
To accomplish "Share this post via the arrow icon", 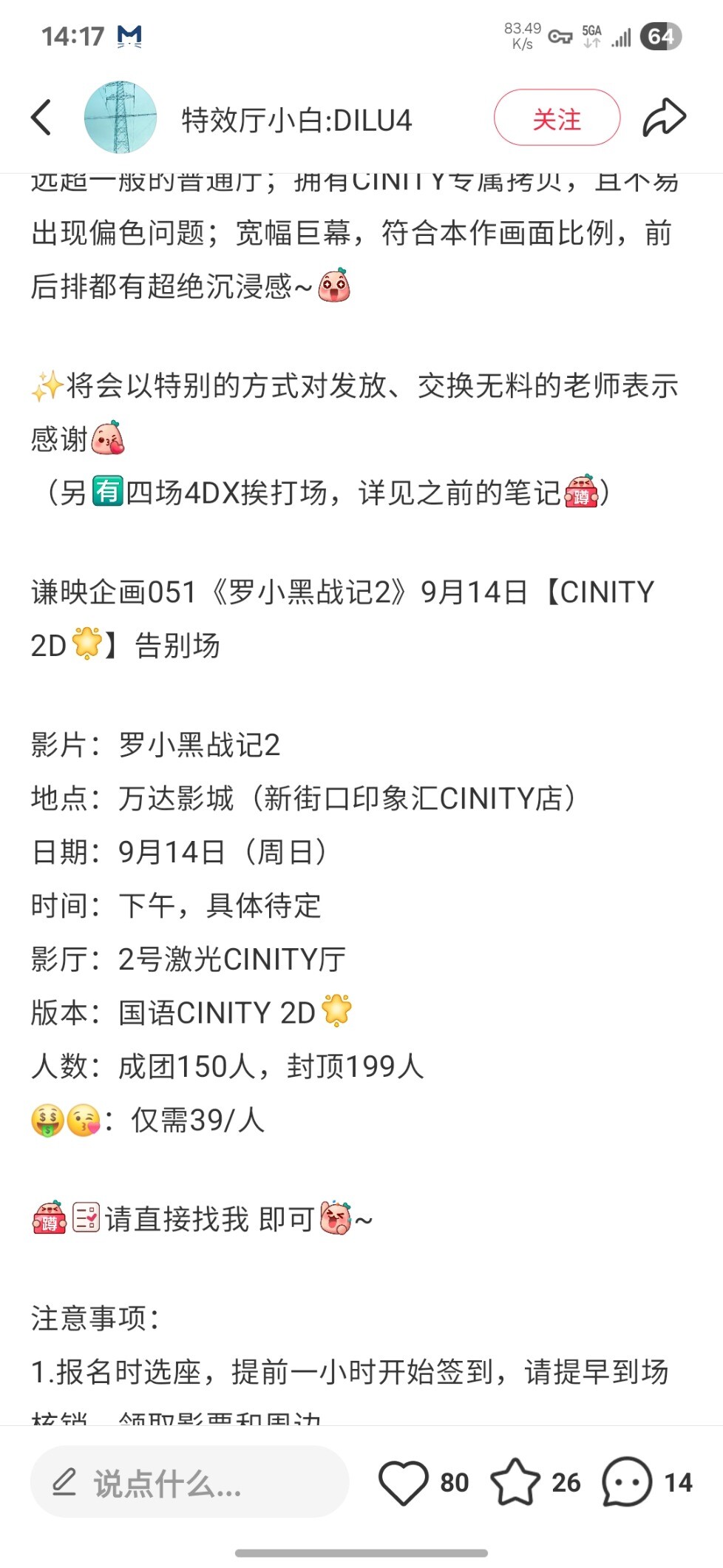I will [664, 118].
